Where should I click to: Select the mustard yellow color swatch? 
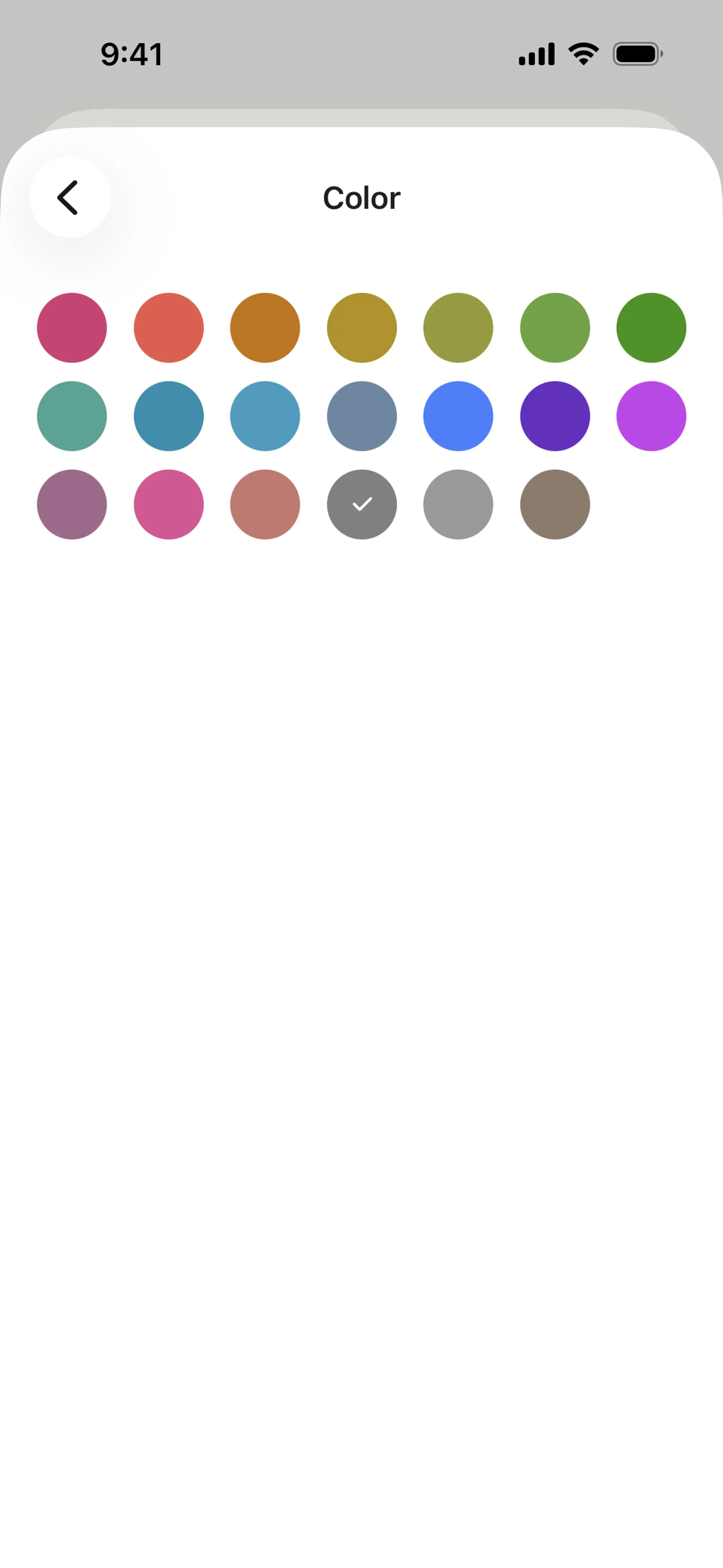click(361, 327)
